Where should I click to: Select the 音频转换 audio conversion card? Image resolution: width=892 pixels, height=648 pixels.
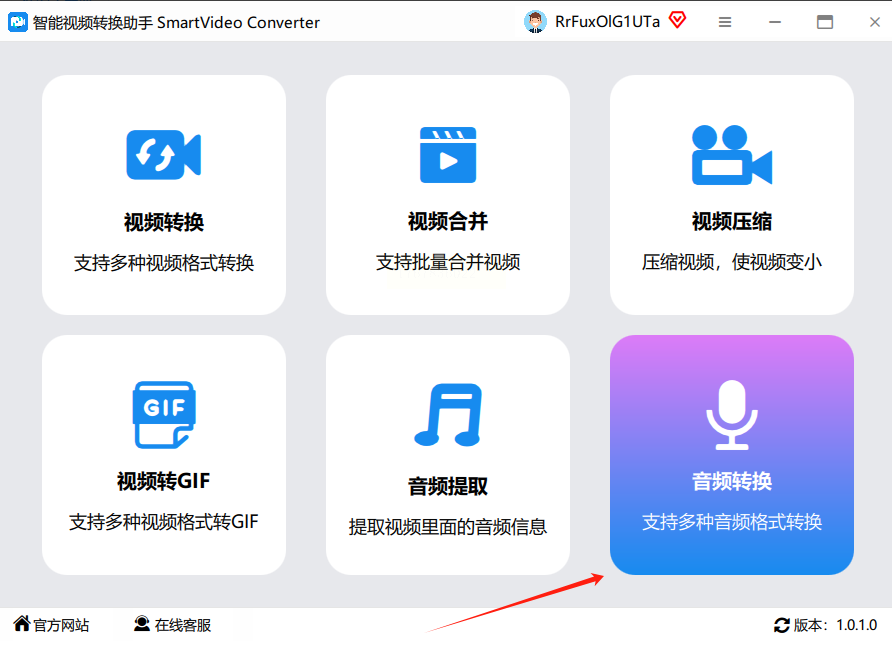pyautogui.click(x=732, y=455)
